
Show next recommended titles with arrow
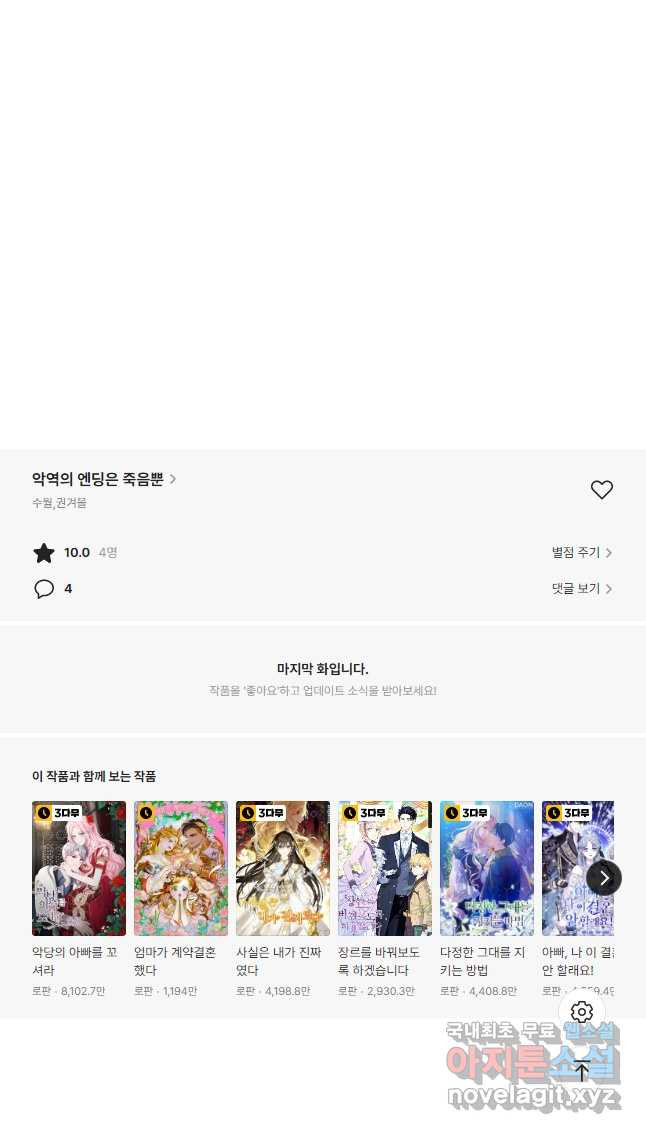pos(603,878)
